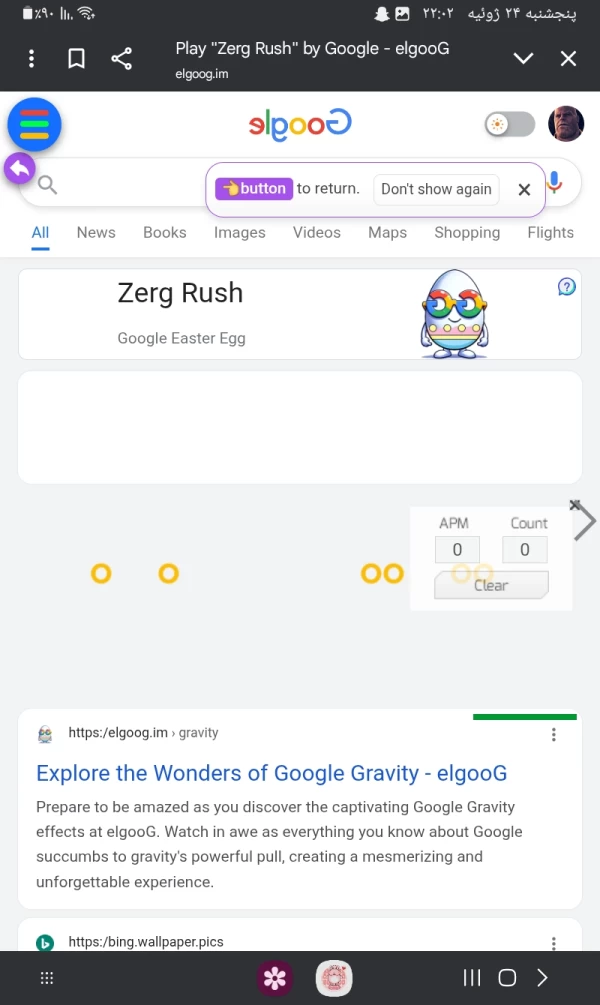
Task: Toggle the light/dark mode switch
Action: 509,124
